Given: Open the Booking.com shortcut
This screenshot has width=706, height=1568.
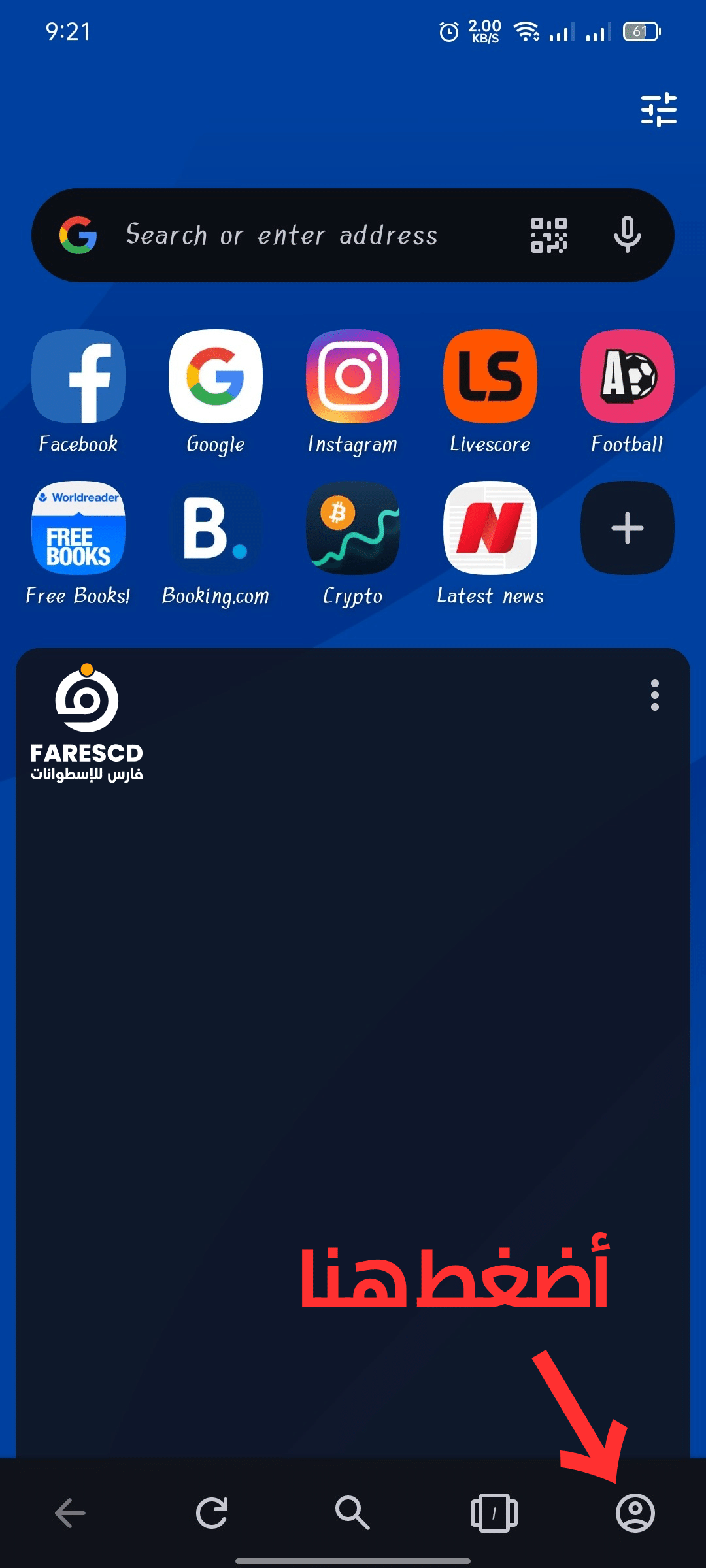Looking at the screenshot, I should pyautogui.click(x=216, y=544).
